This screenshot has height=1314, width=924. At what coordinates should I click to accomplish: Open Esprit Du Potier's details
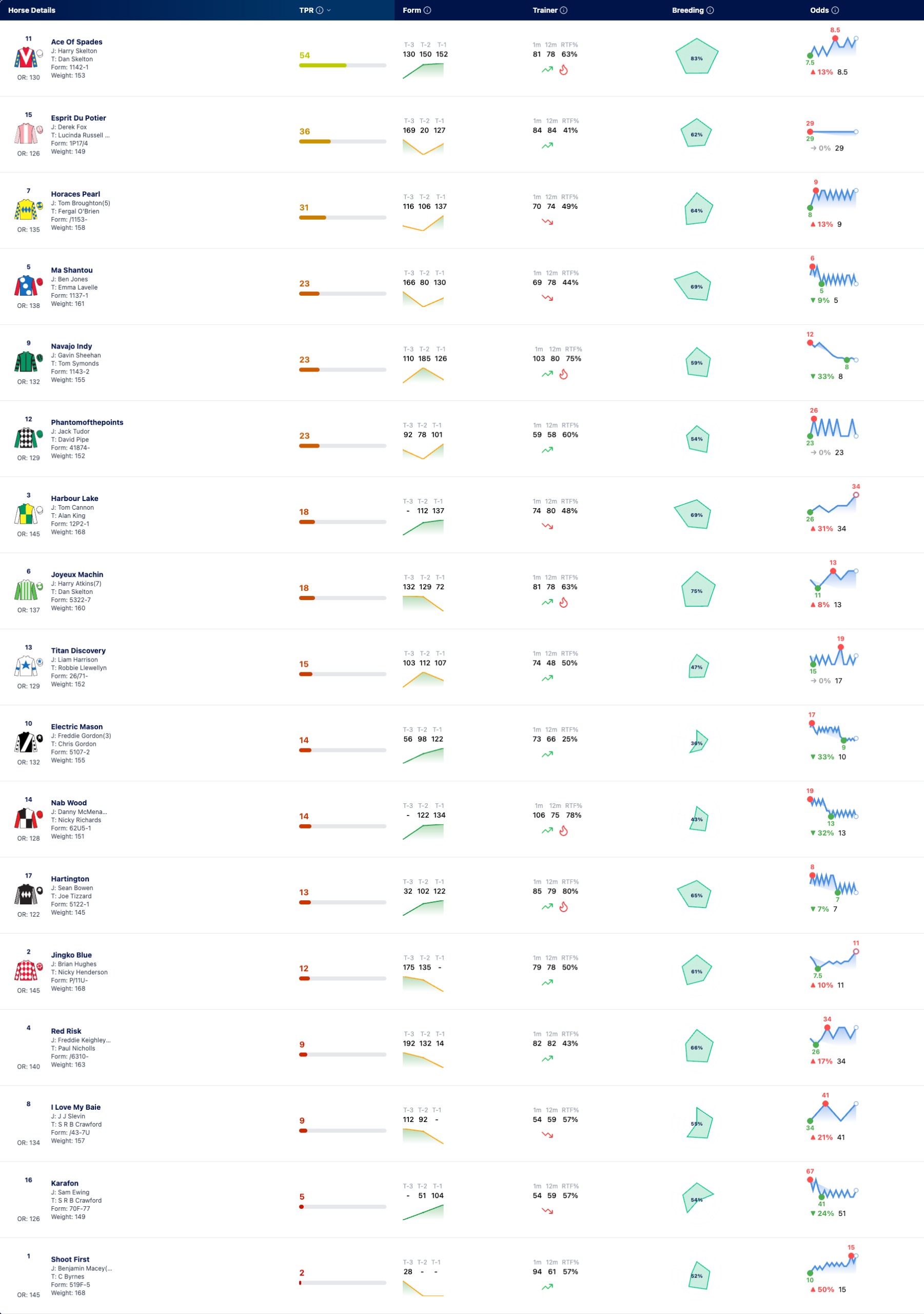pos(462,134)
